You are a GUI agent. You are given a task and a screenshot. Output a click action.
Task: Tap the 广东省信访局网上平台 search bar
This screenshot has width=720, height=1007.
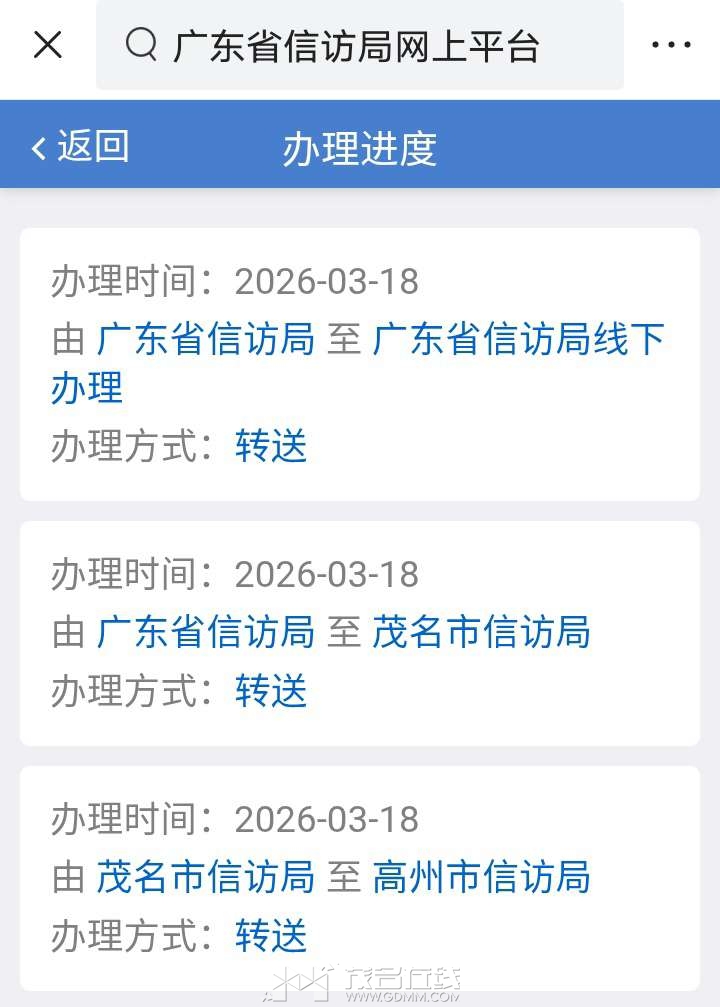click(x=359, y=45)
